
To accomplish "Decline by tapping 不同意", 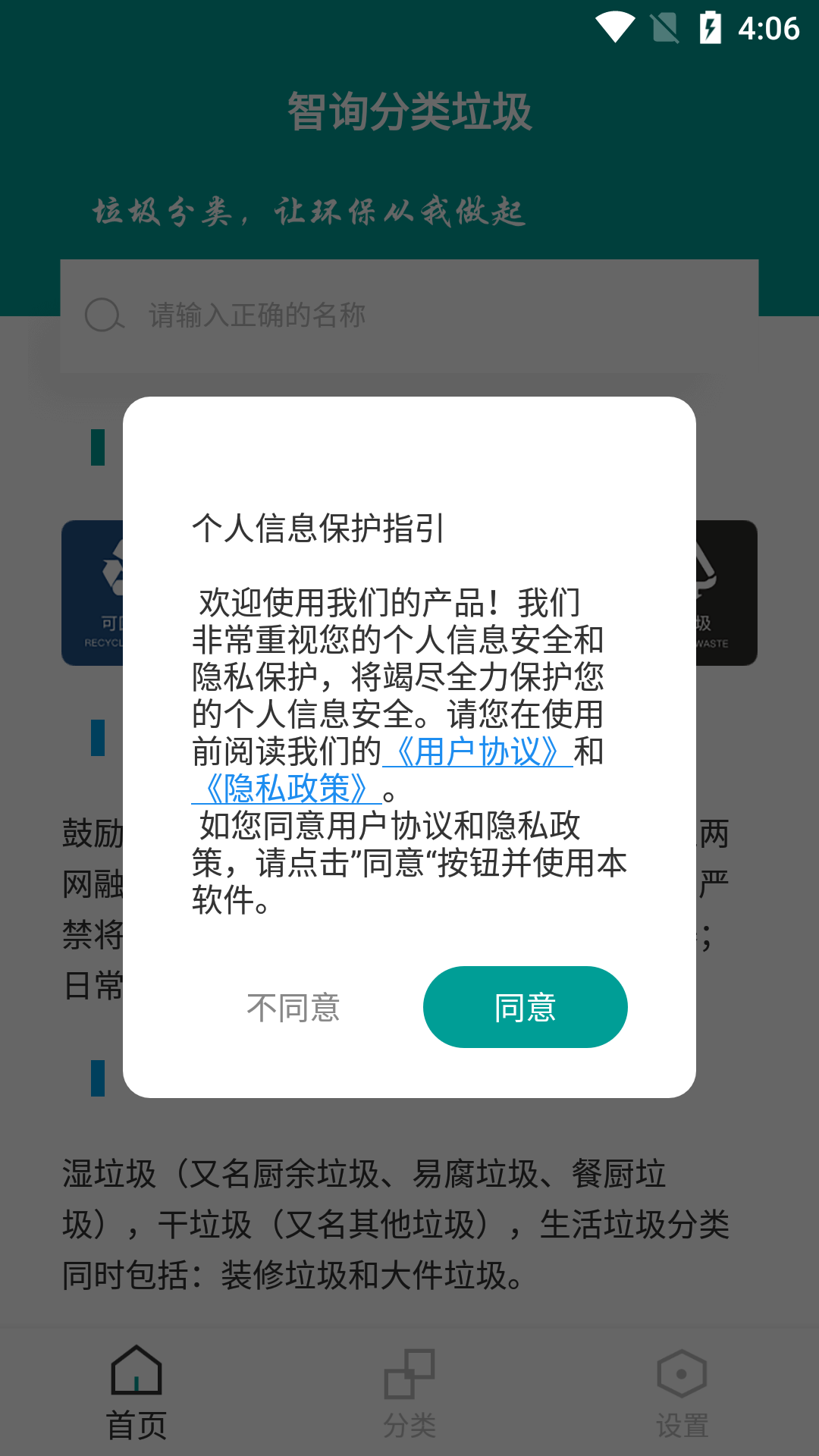I will click(293, 1008).
